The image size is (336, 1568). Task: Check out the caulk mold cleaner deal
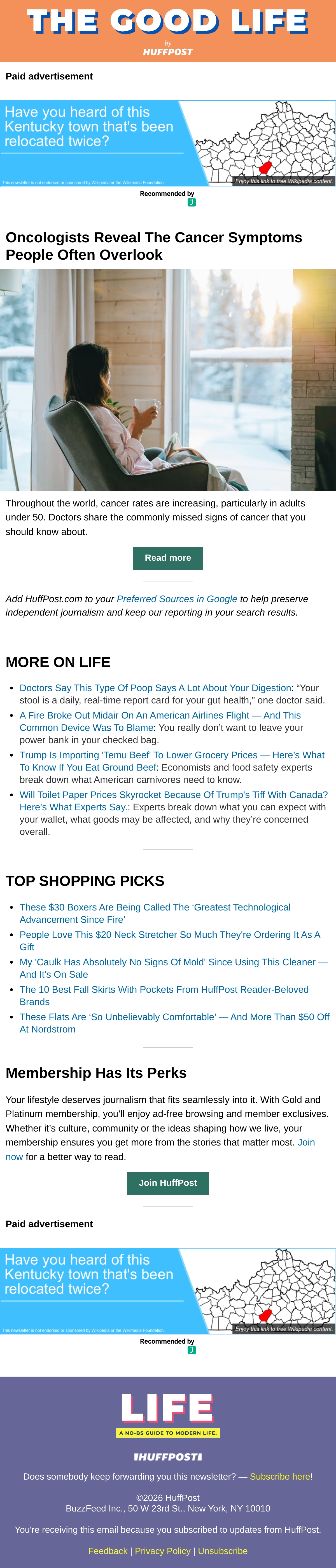coord(174,968)
